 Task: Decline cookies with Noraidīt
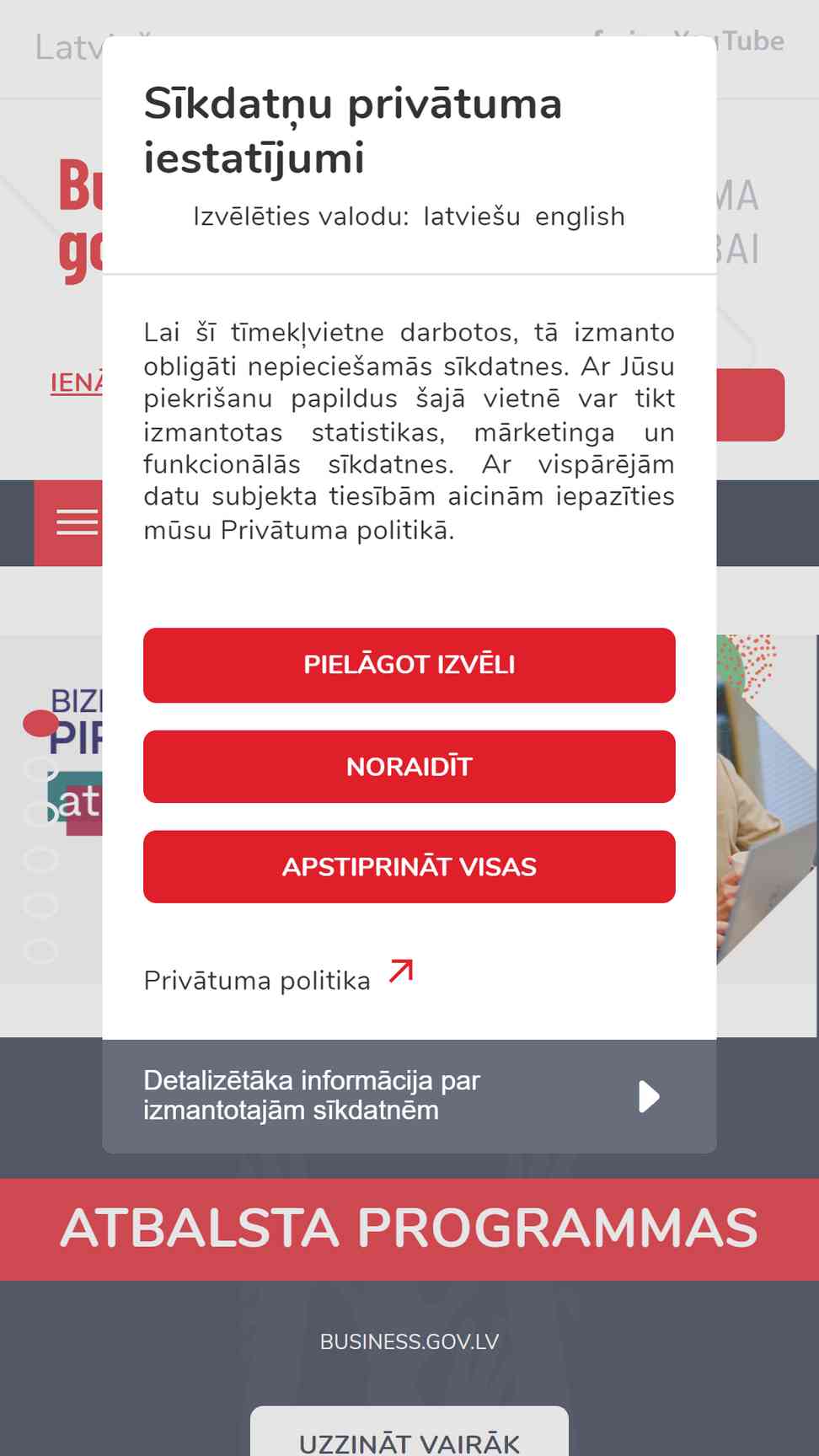tap(409, 767)
